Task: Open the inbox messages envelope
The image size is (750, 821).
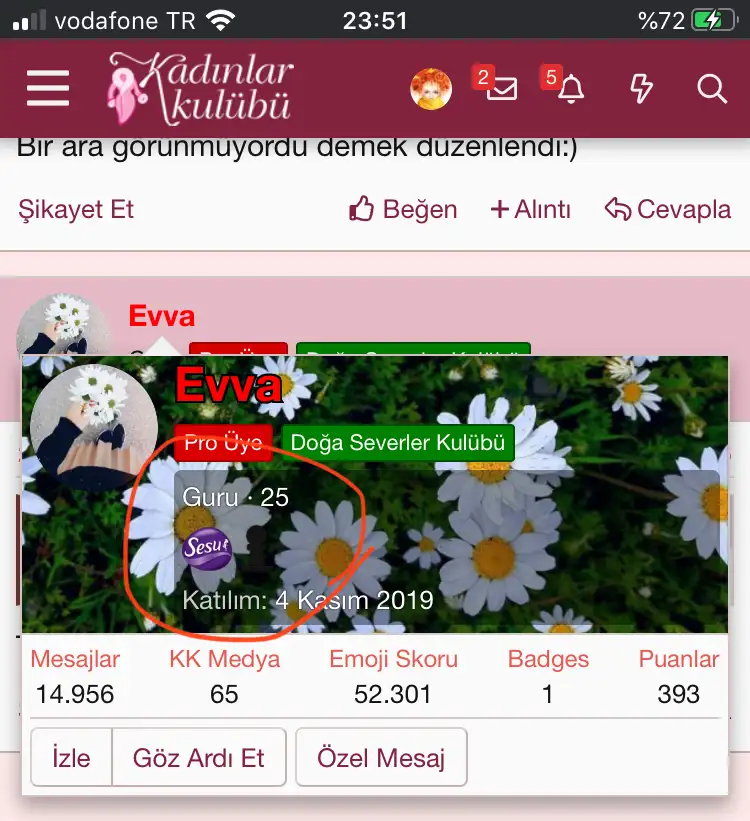Action: (x=500, y=89)
